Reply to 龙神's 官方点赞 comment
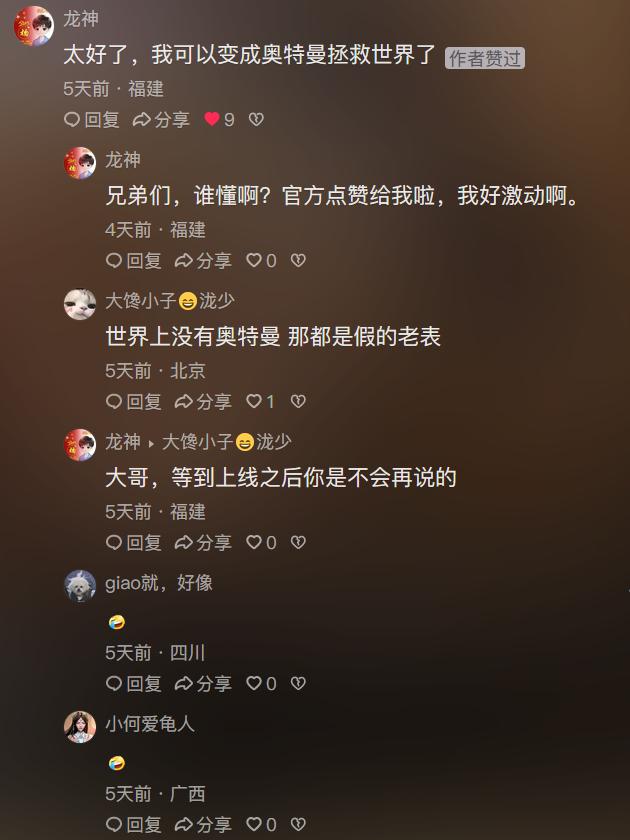Viewport: 630px width, 840px height. click(x=134, y=261)
